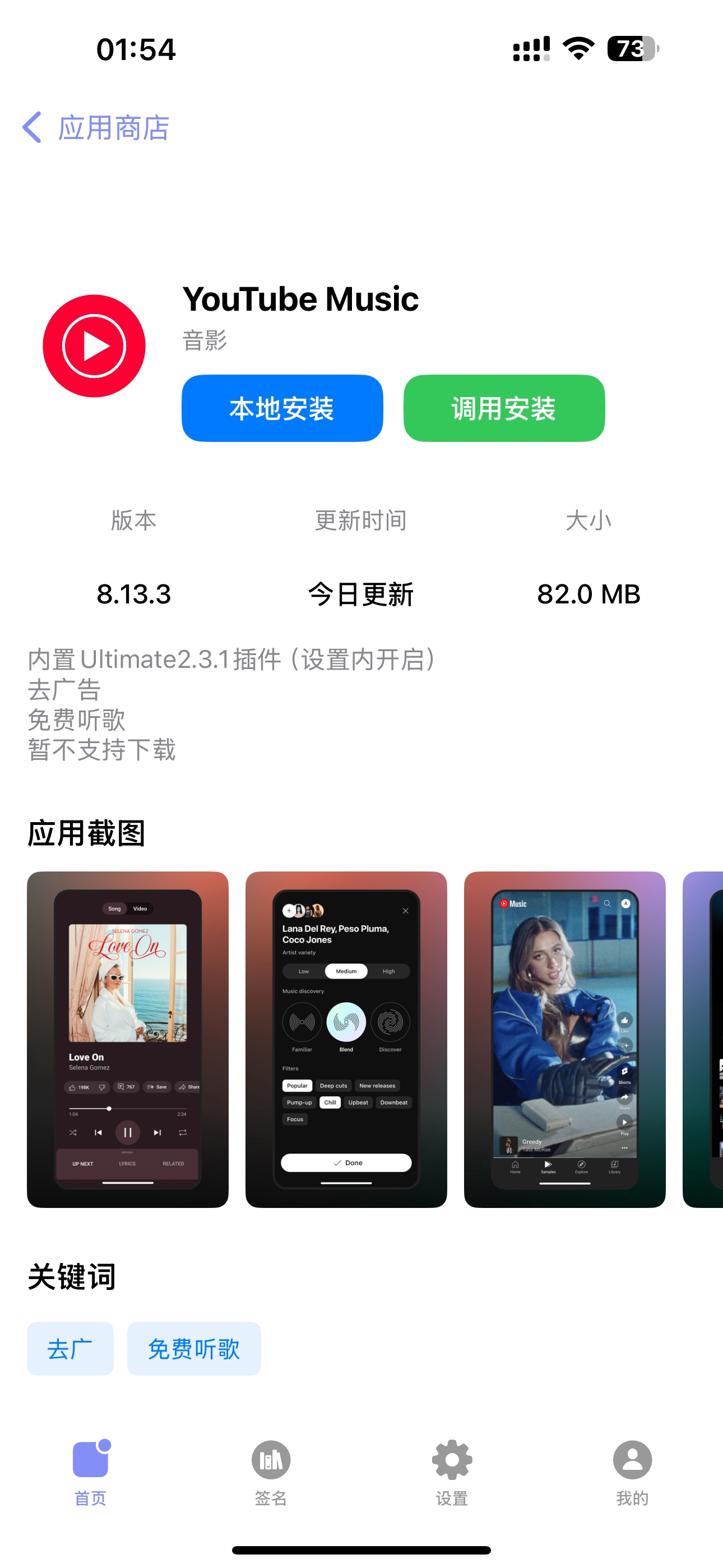723x1568 pixels.
Task: Tap the 免费听歌 keyword chip
Action: (193, 1349)
